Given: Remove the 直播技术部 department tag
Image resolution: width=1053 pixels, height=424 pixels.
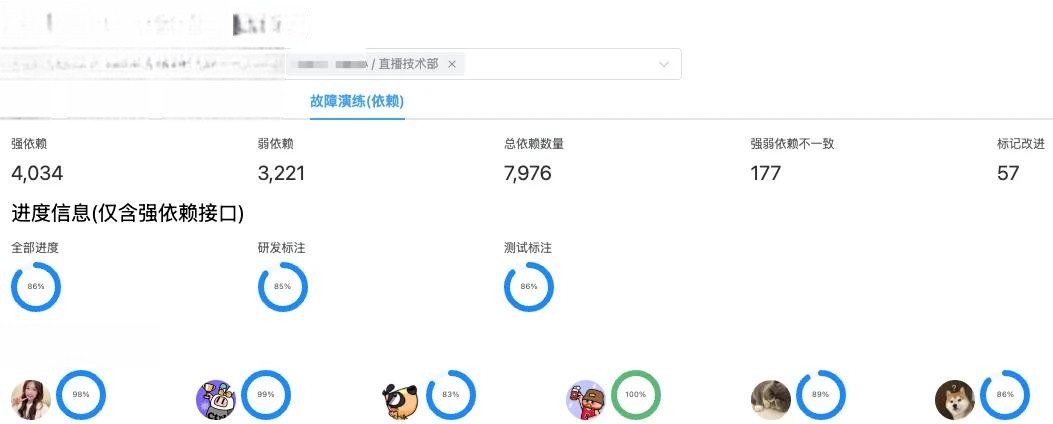Looking at the screenshot, I should click(452, 64).
